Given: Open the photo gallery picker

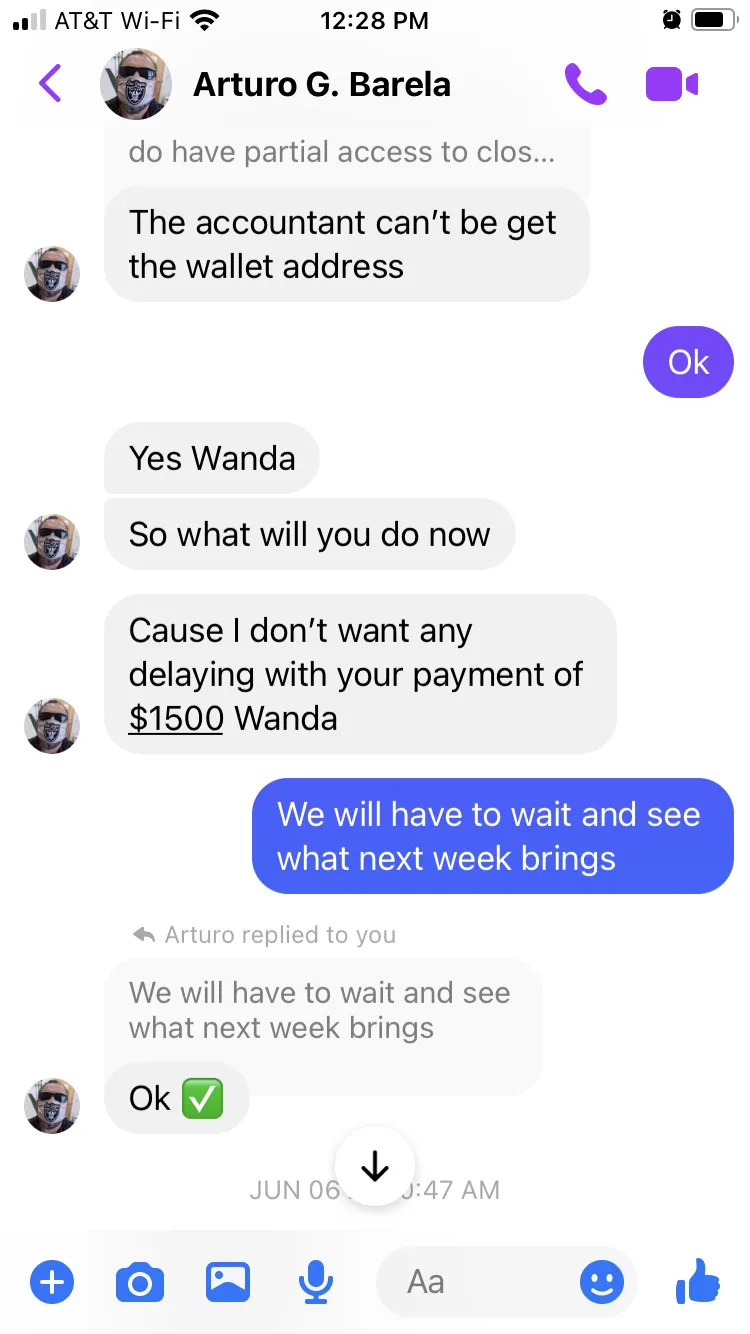Looking at the screenshot, I should point(228,1282).
